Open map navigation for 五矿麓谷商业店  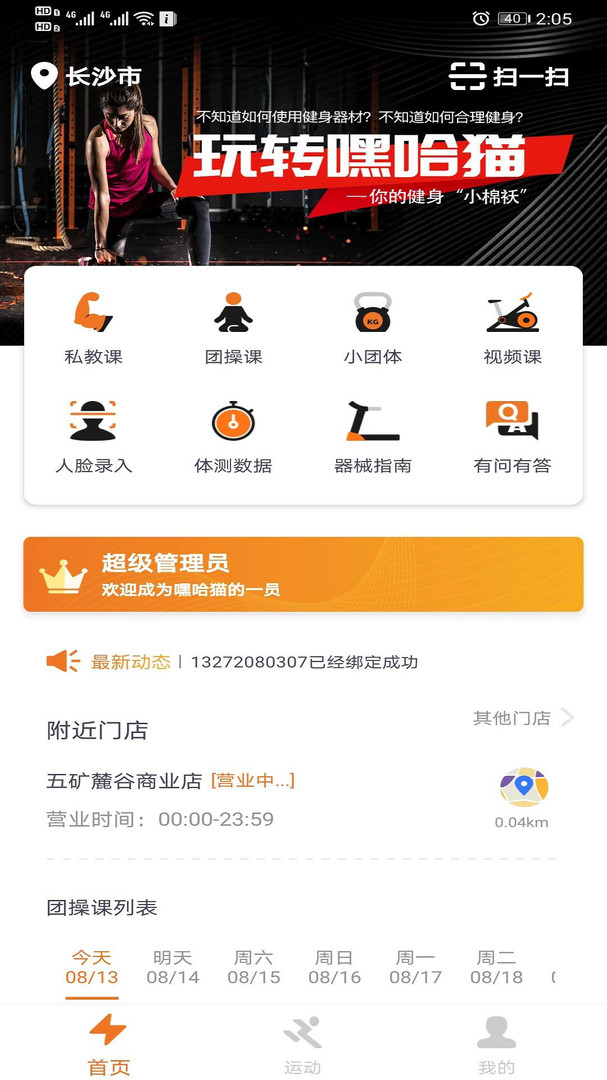(x=524, y=789)
